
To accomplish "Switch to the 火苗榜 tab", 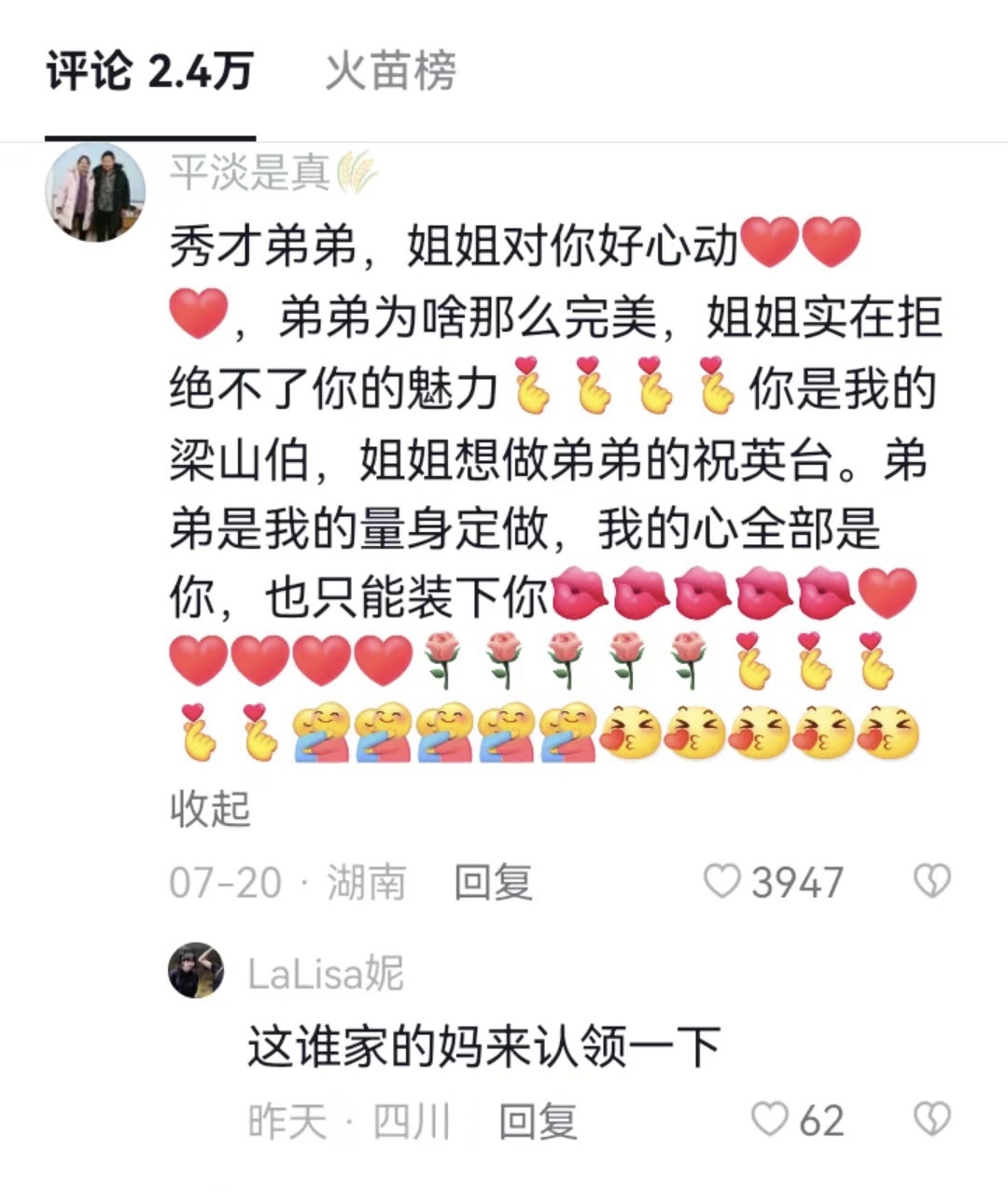I will pyautogui.click(x=390, y=72).
